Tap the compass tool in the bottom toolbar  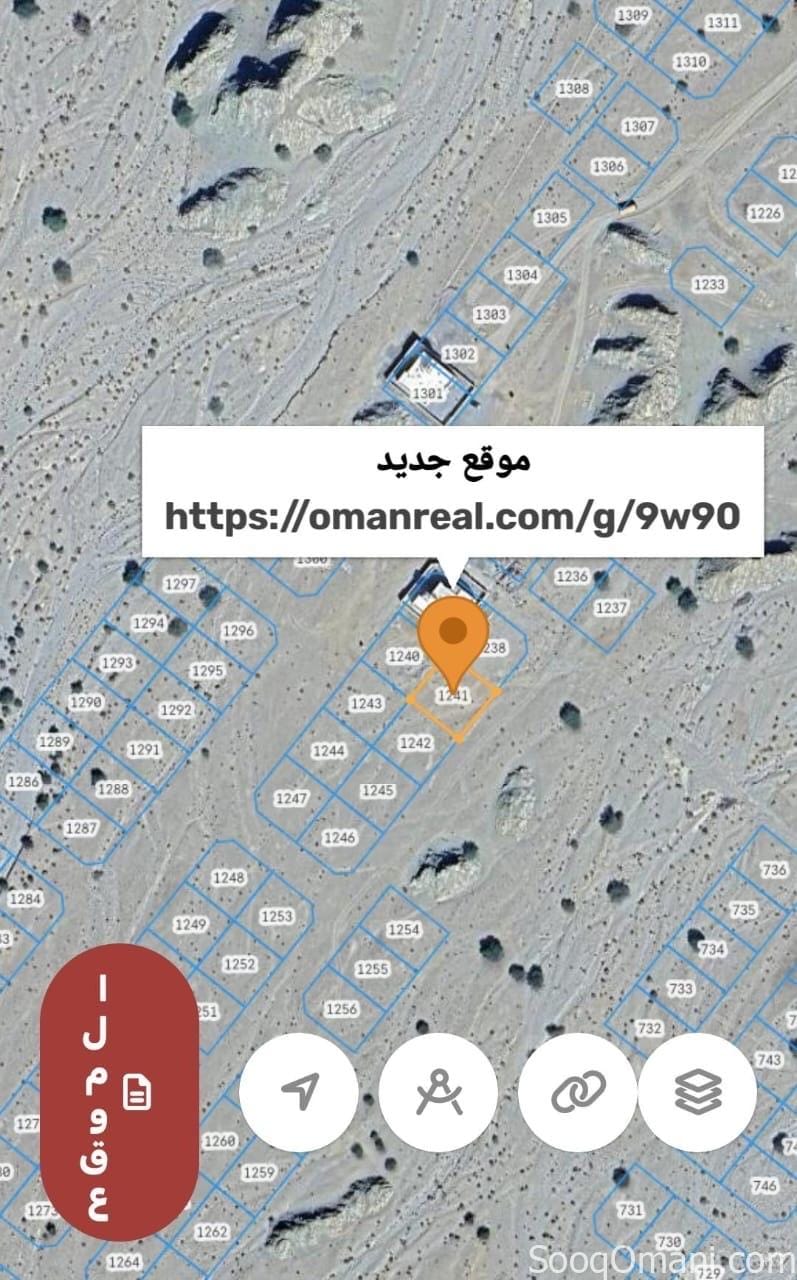[x=438, y=1093]
